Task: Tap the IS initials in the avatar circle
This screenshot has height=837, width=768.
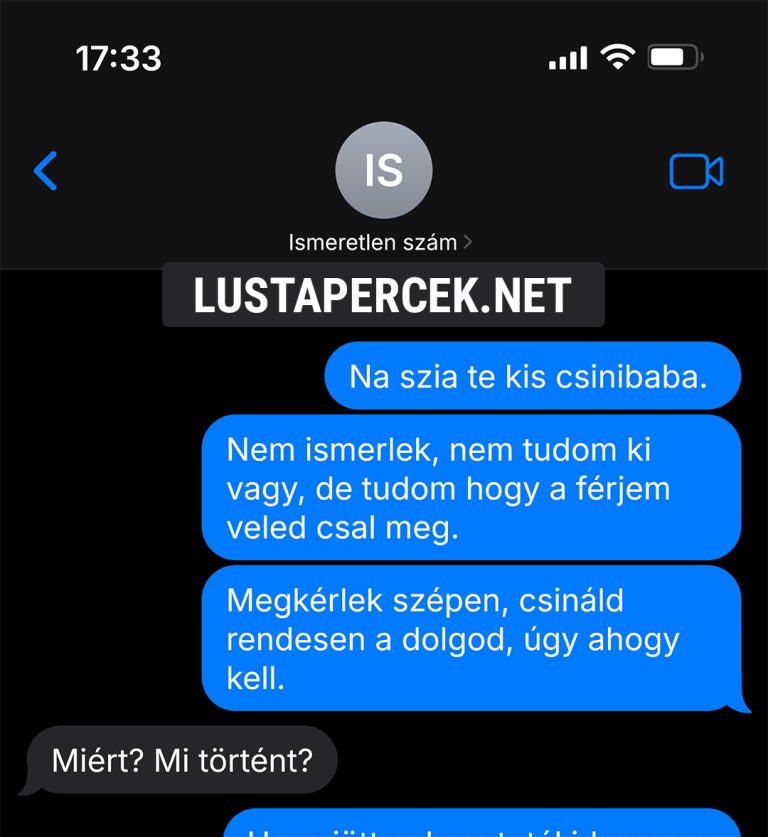Action: click(x=383, y=170)
